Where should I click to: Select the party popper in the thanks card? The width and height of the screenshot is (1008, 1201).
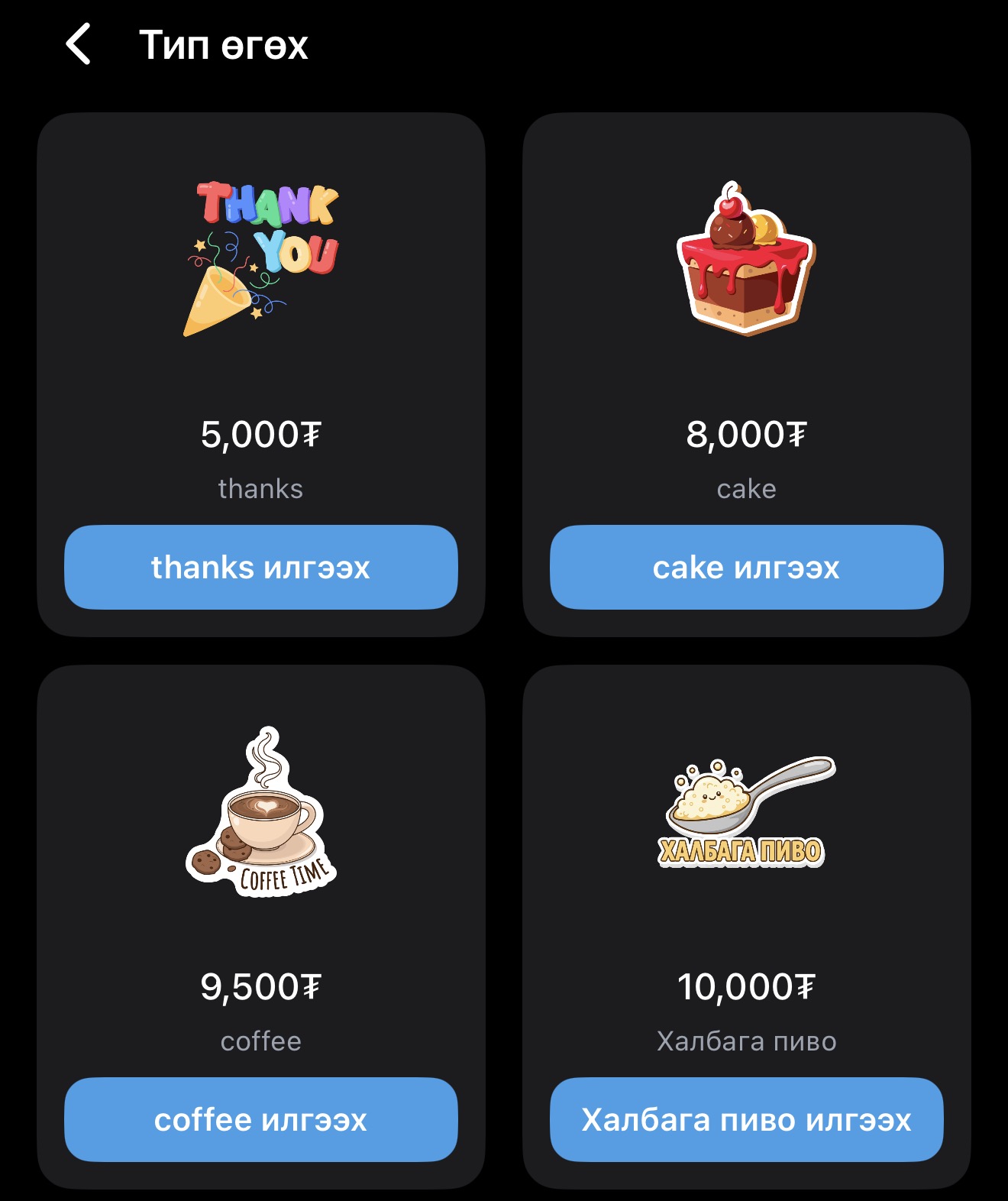(x=218, y=306)
